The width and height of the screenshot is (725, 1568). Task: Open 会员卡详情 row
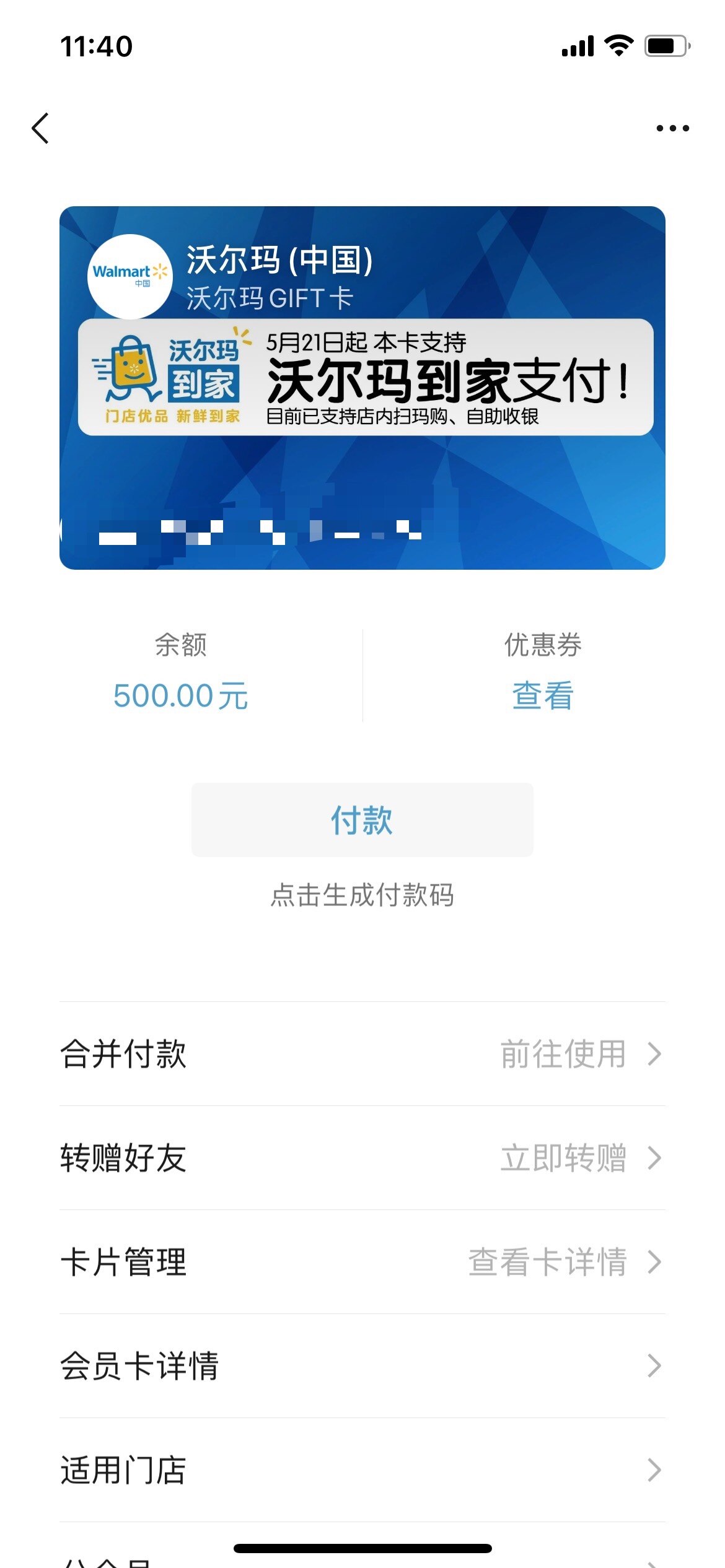[x=362, y=1366]
